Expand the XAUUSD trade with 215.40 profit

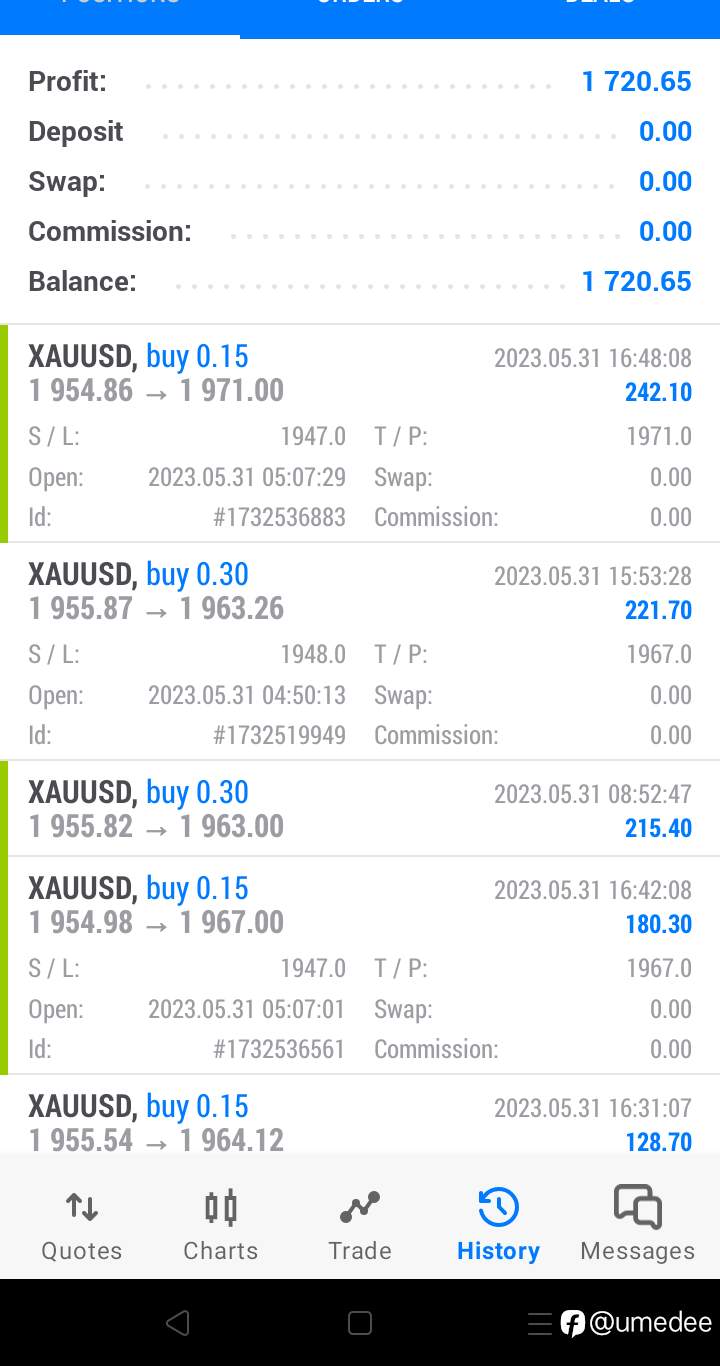click(360, 809)
